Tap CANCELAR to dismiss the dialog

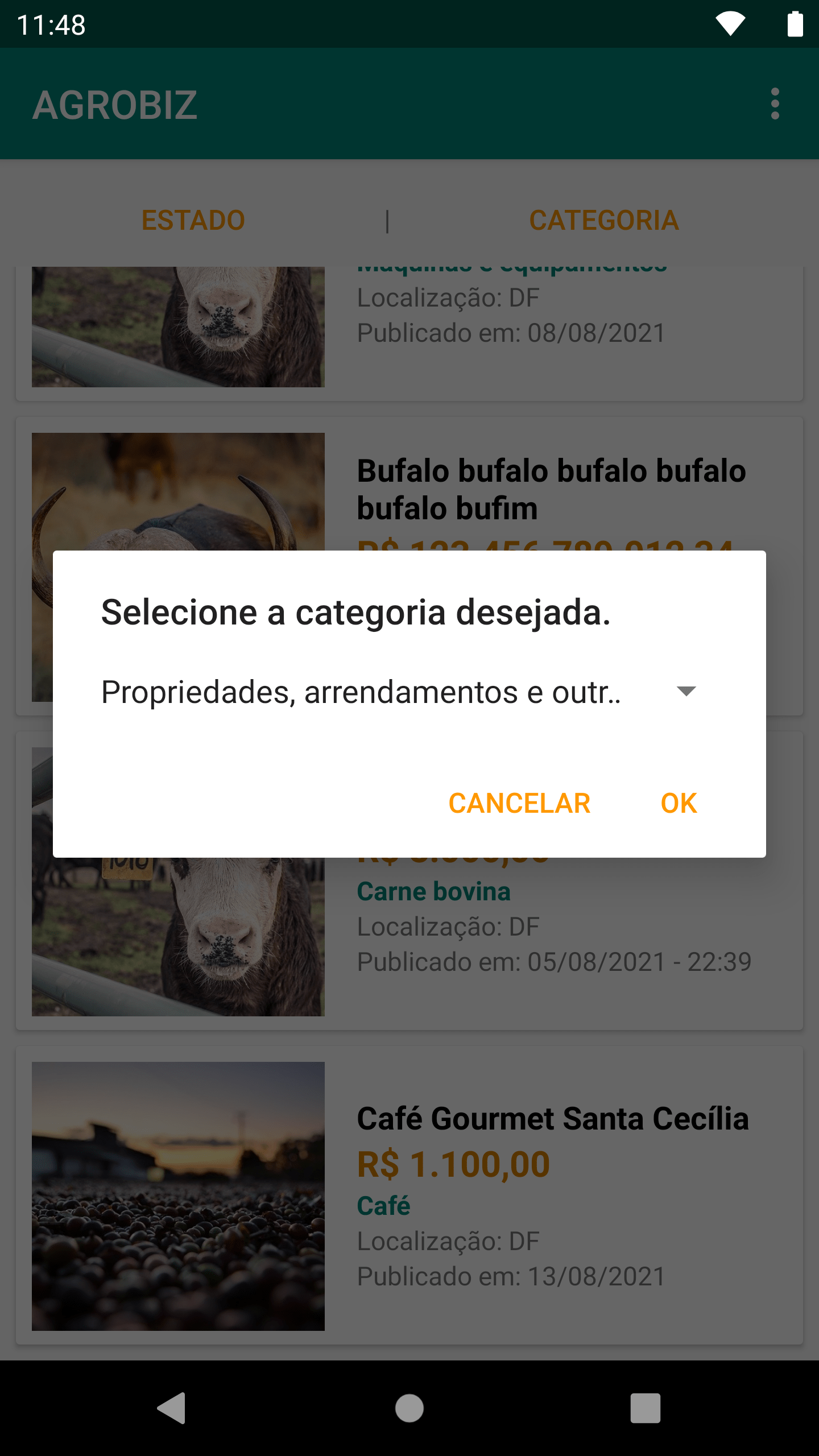point(519,803)
